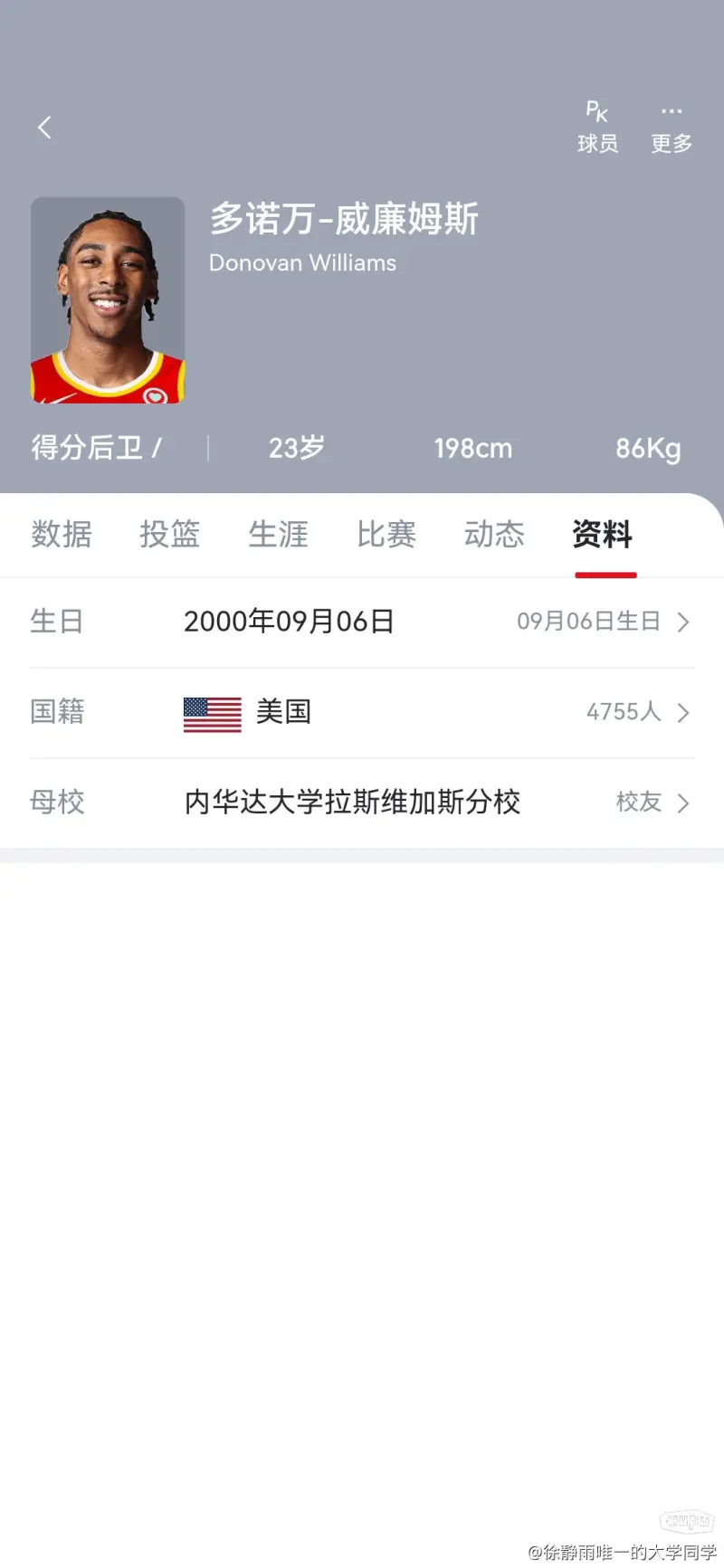Switch to the 投篮 tab

[170, 534]
